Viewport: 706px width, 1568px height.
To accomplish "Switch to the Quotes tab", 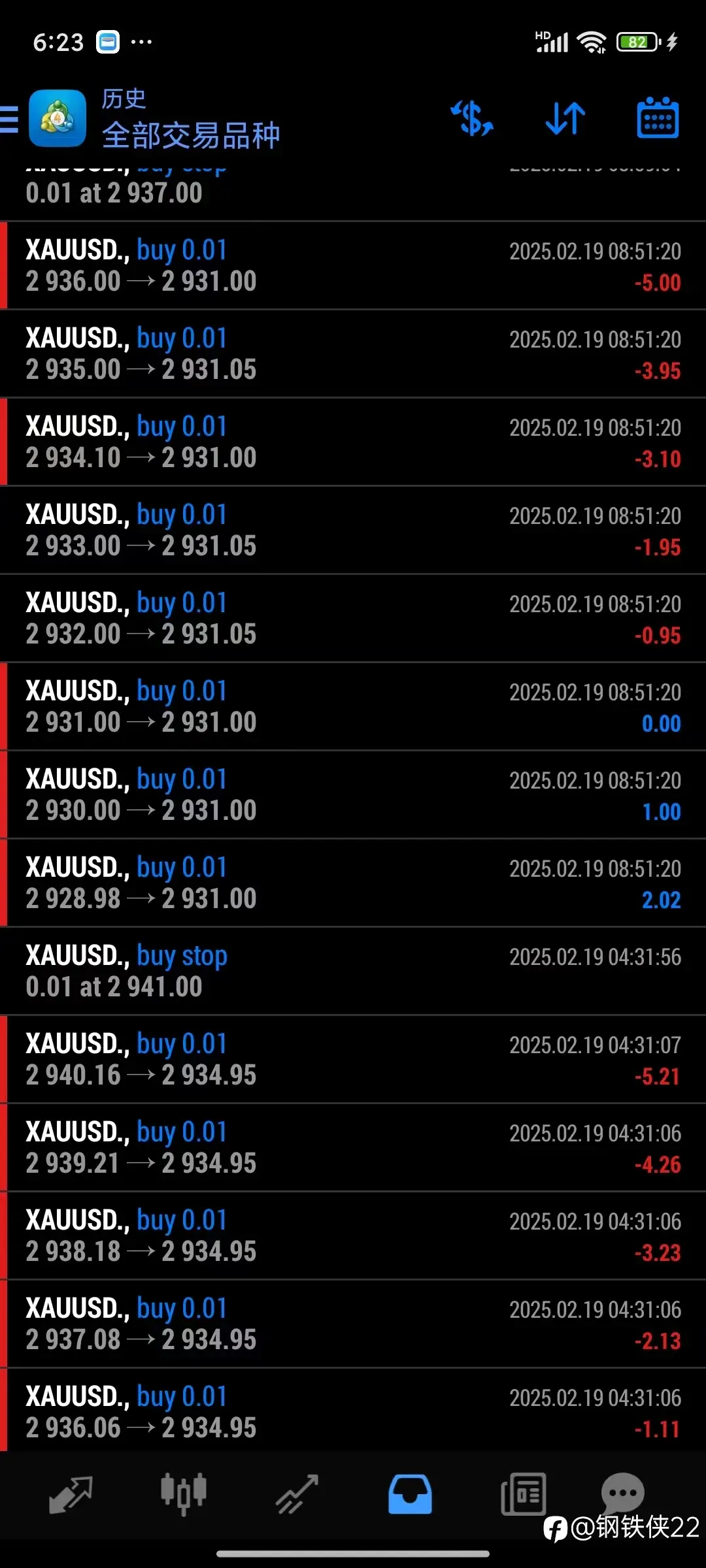I will click(x=71, y=1494).
